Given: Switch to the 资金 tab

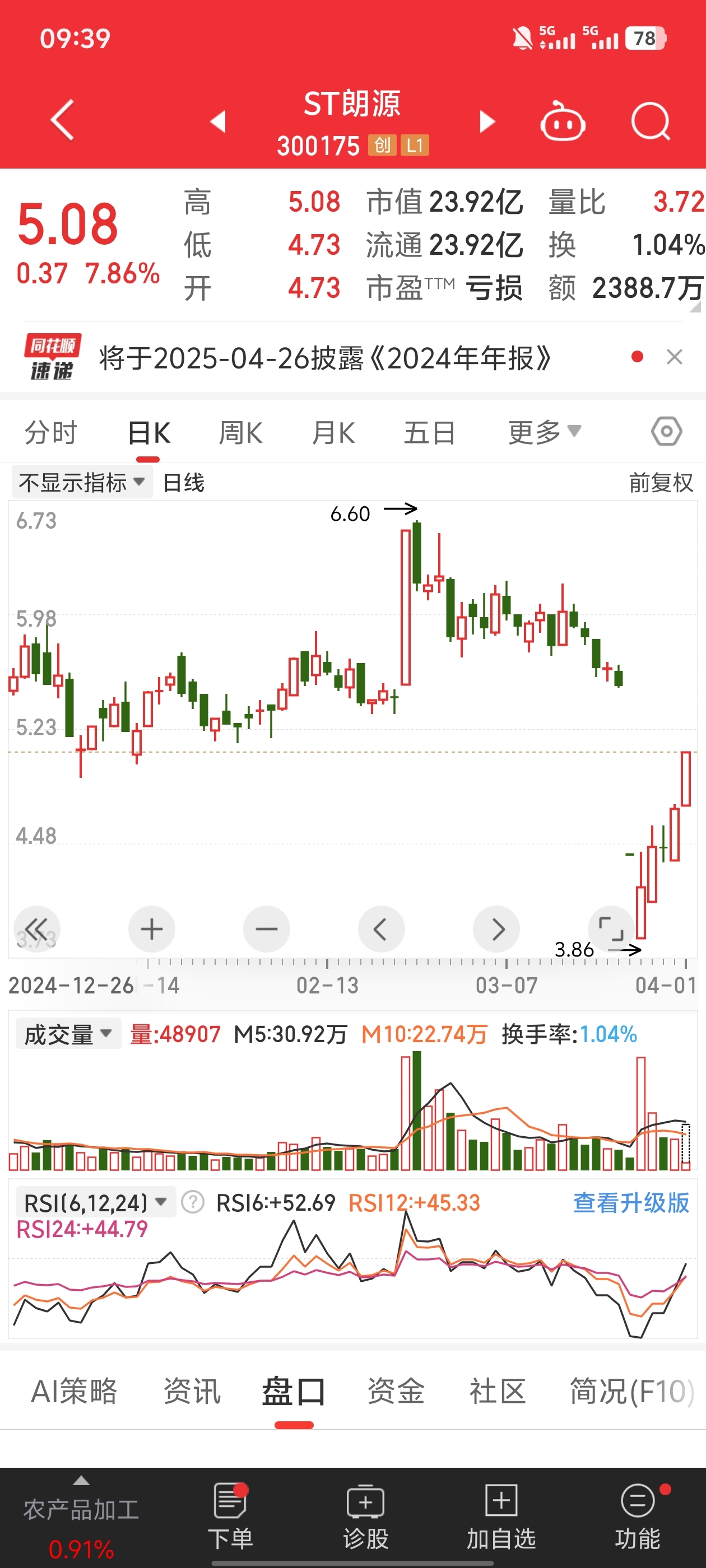Looking at the screenshot, I should coord(396,1392).
